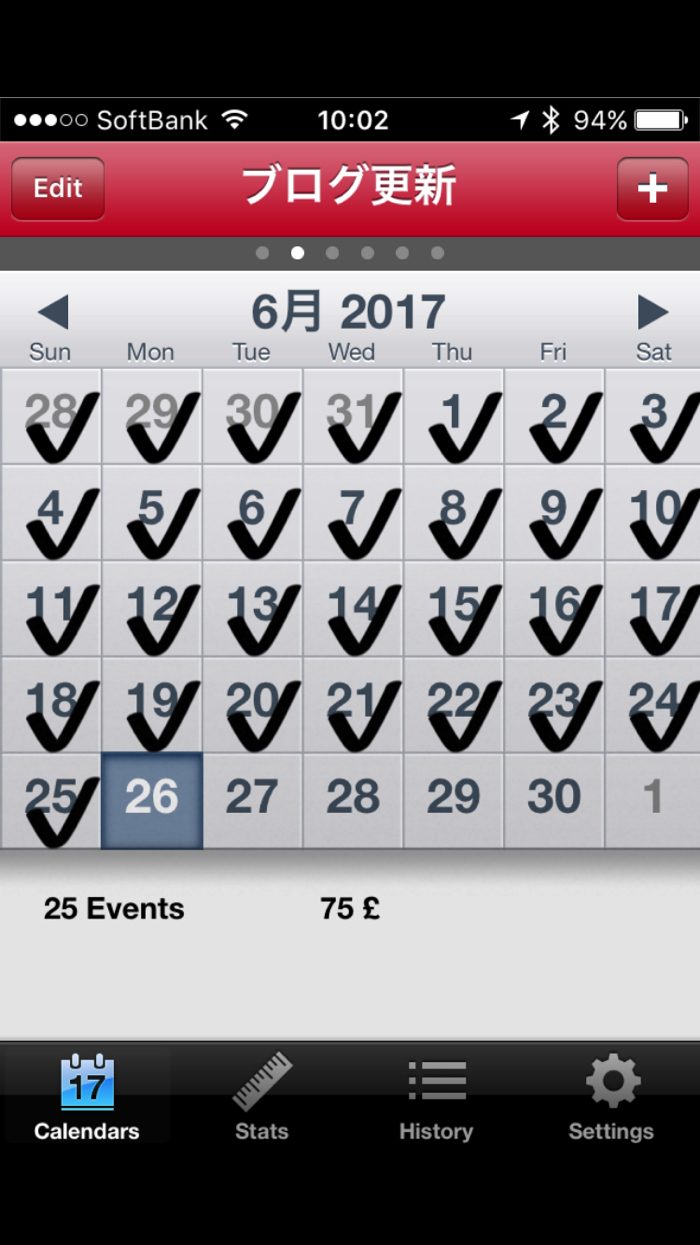Tap the checked date June 20

pos(252,704)
